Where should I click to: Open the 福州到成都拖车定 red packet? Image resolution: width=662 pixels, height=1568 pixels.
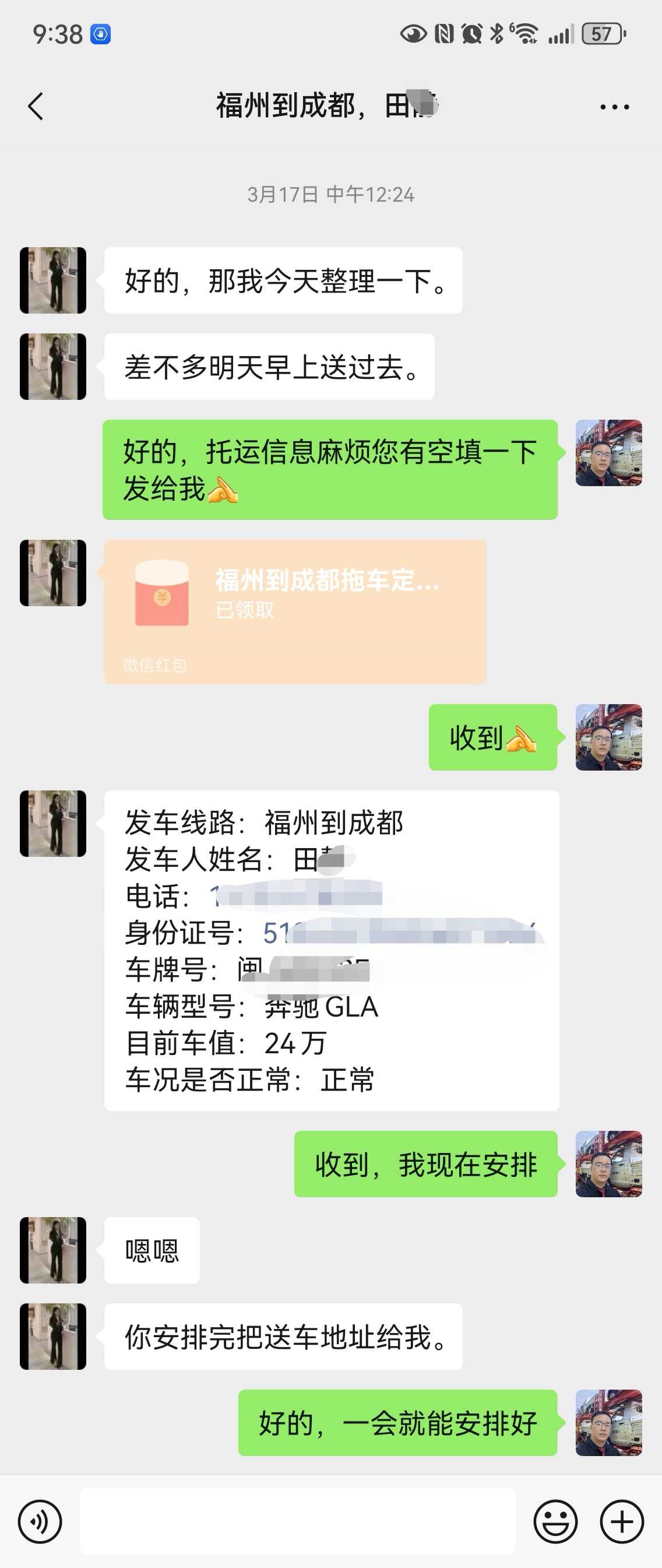tap(295, 610)
